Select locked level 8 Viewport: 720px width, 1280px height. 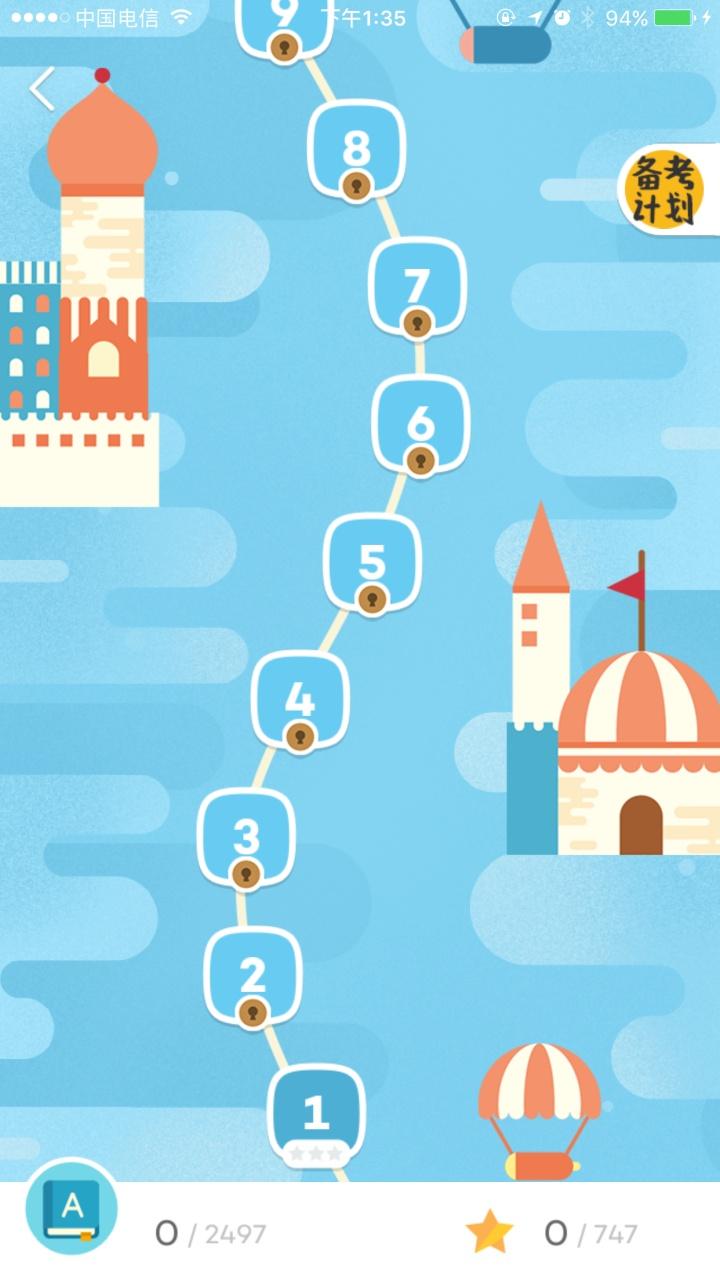(356, 149)
